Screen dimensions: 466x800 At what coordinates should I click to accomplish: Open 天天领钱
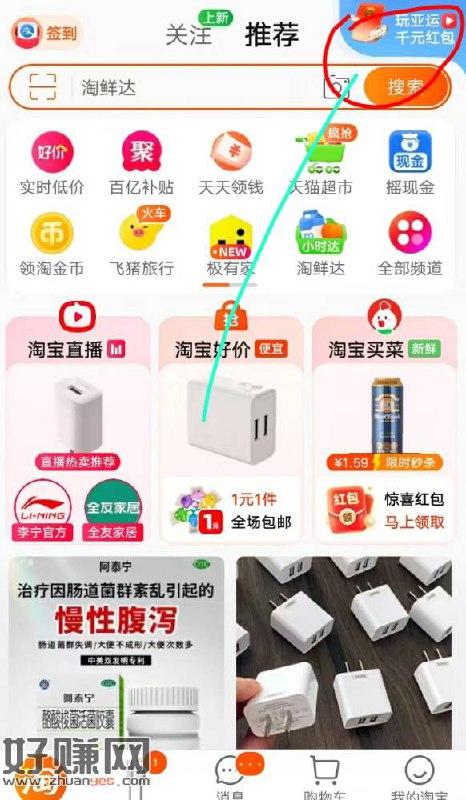pyautogui.click(x=231, y=164)
